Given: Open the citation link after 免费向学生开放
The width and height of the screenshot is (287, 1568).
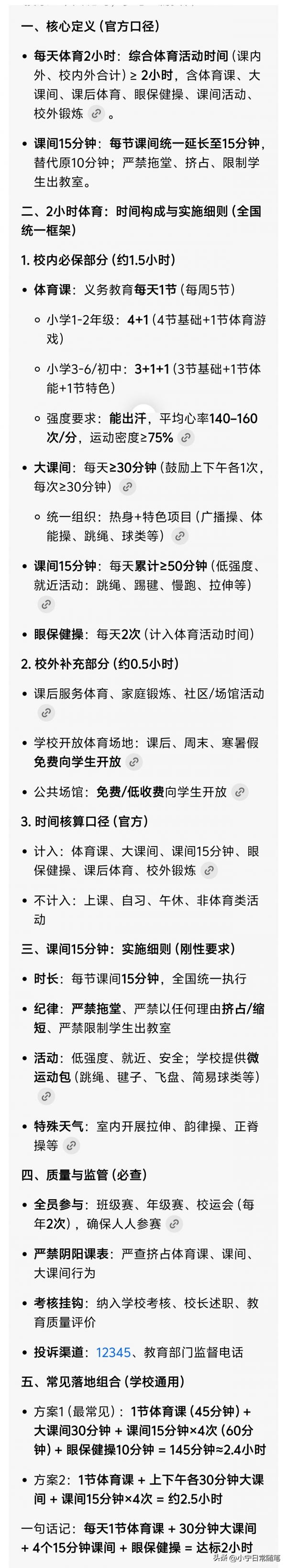Looking at the screenshot, I should click(x=134, y=762).
